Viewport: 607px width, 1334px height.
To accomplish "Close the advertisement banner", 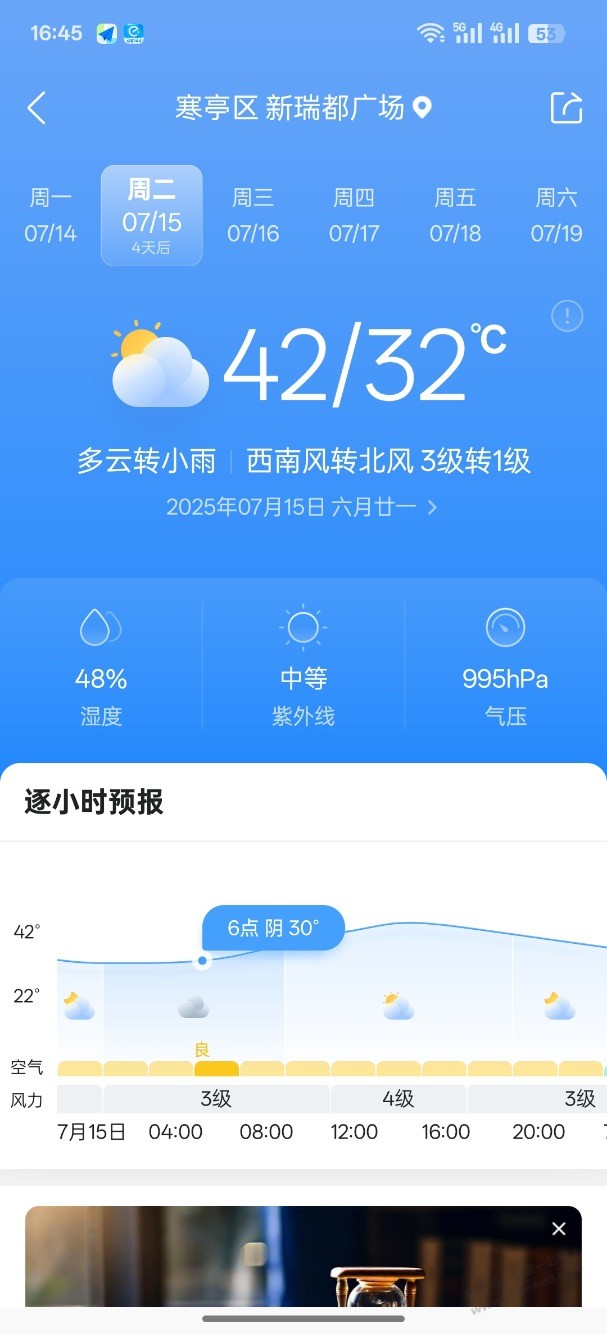I will coord(559,1229).
